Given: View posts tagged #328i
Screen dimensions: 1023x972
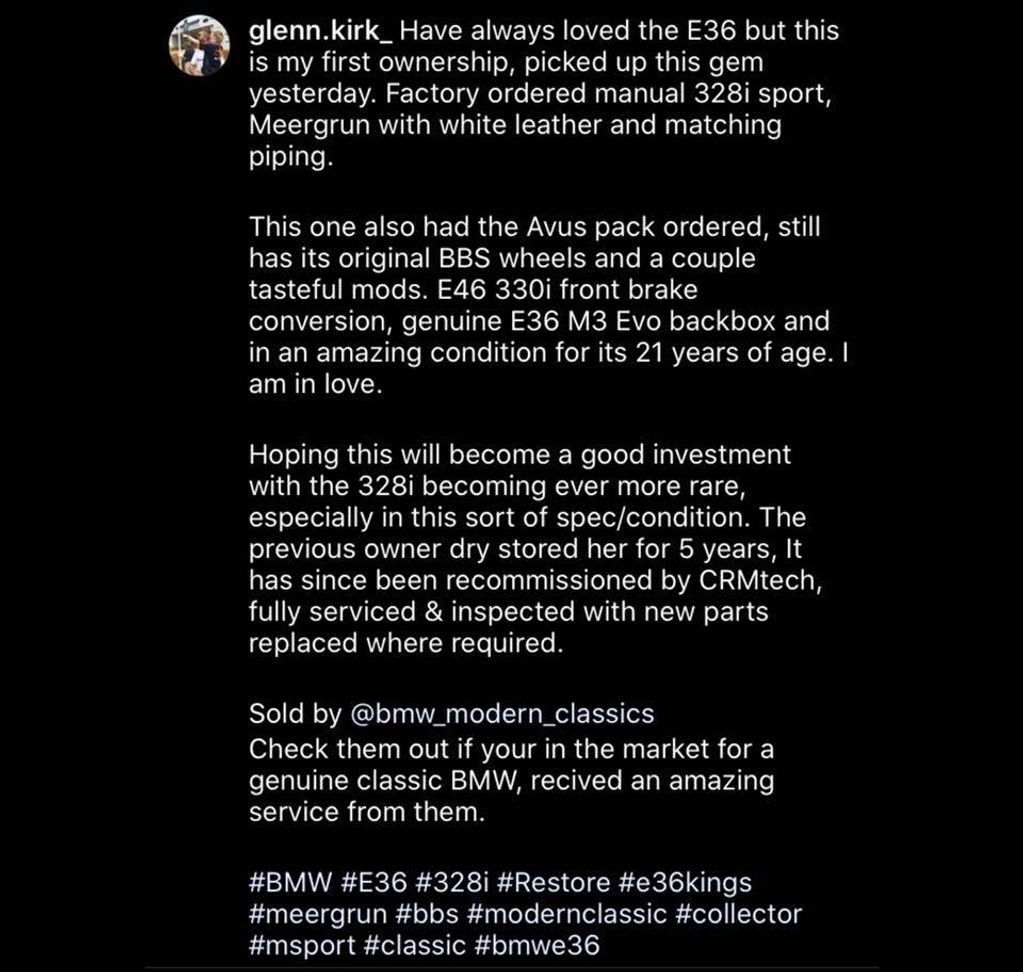Looking at the screenshot, I should [x=450, y=883].
